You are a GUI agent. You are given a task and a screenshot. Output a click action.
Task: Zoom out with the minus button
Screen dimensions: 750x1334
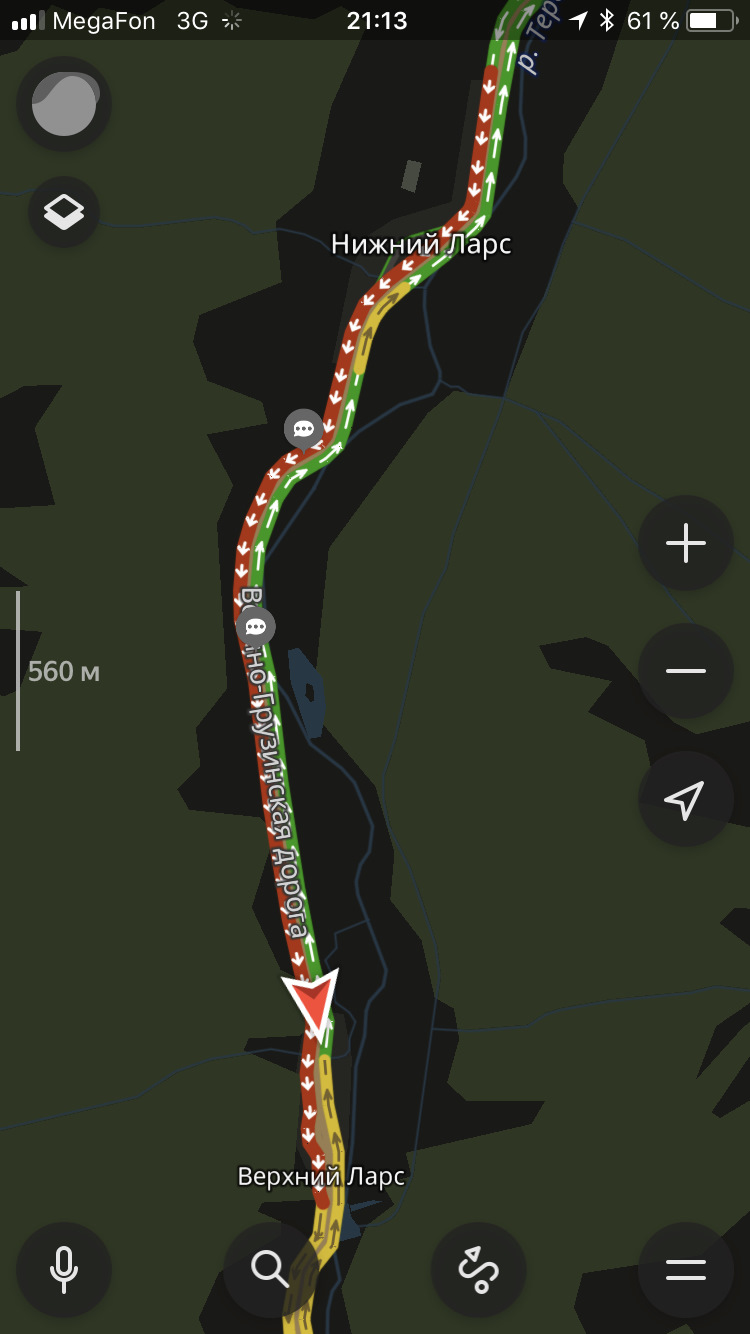(x=685, y=671)
